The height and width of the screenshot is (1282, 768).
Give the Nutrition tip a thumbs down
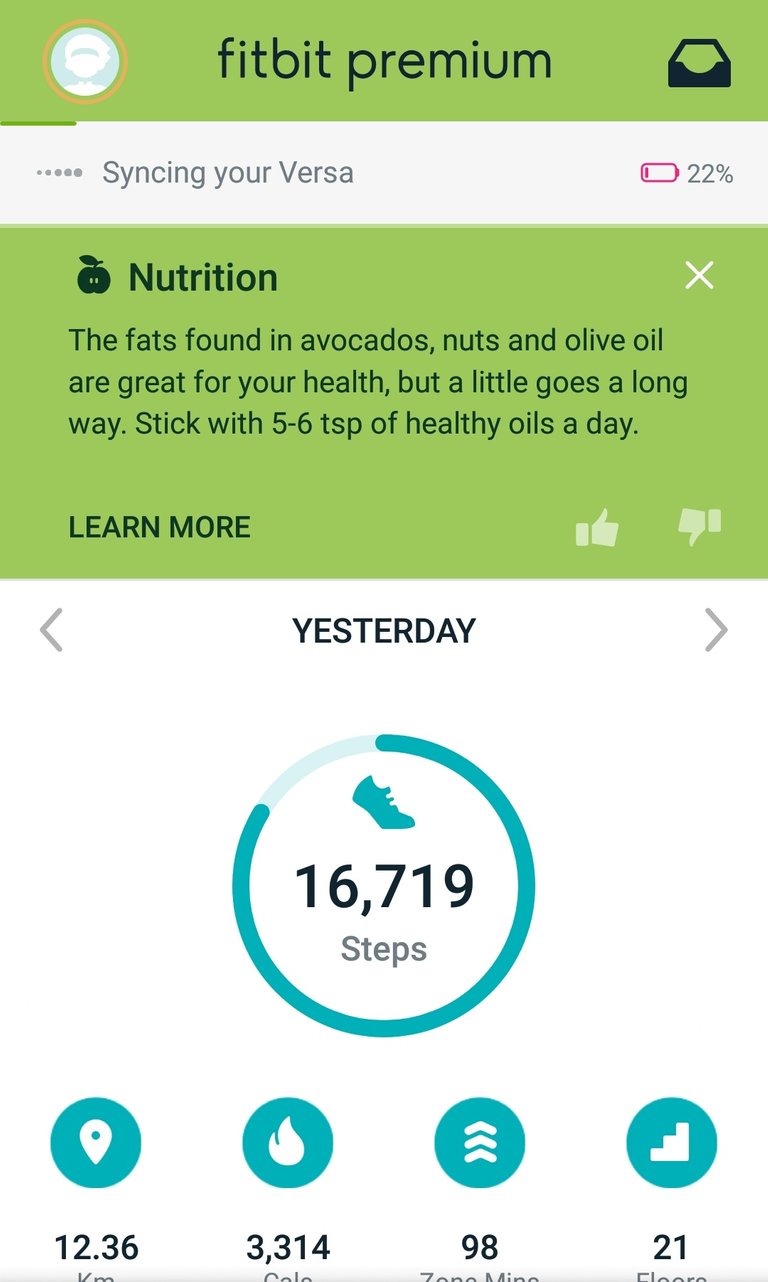click(x=700, y=527)
